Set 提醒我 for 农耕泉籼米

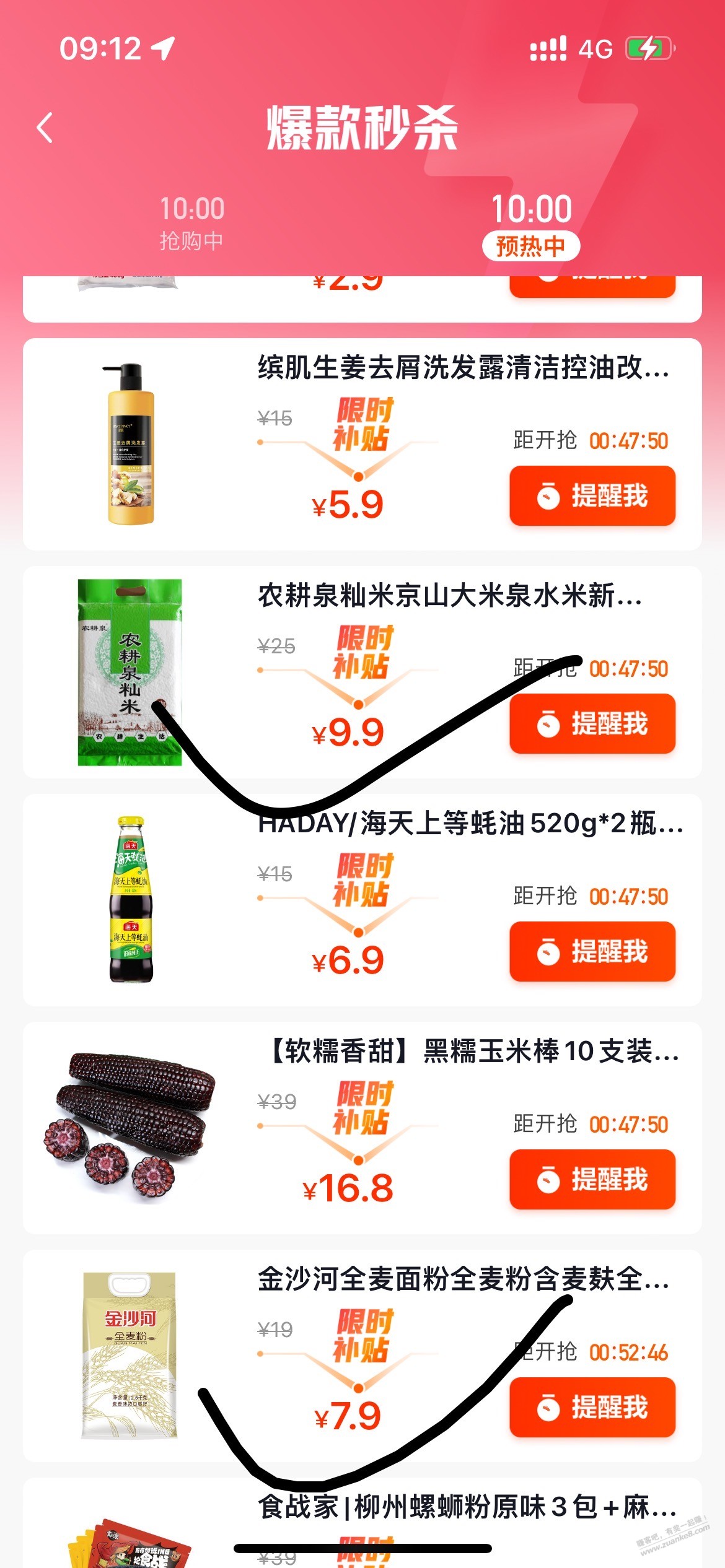pos(592,724)
